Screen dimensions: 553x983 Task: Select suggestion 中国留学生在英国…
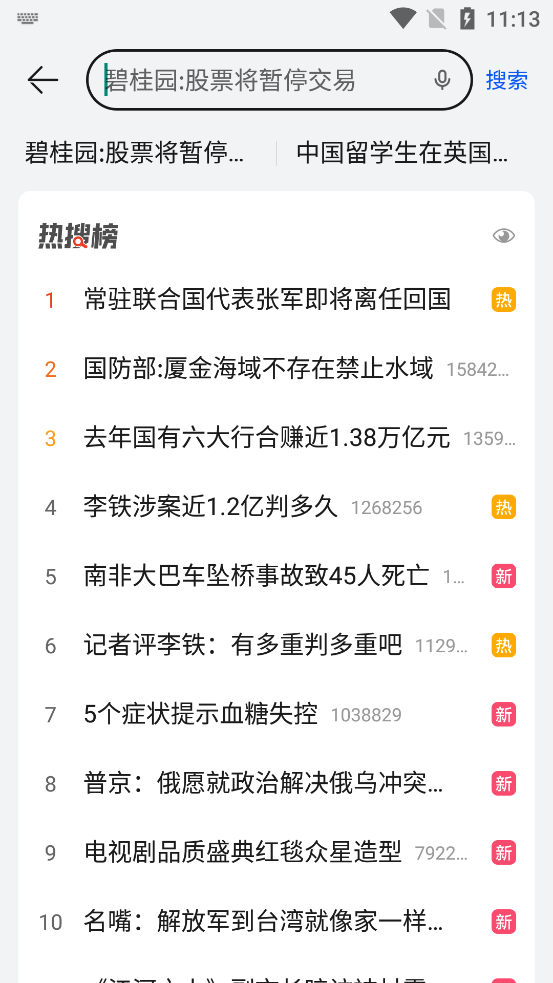[402, 152]
